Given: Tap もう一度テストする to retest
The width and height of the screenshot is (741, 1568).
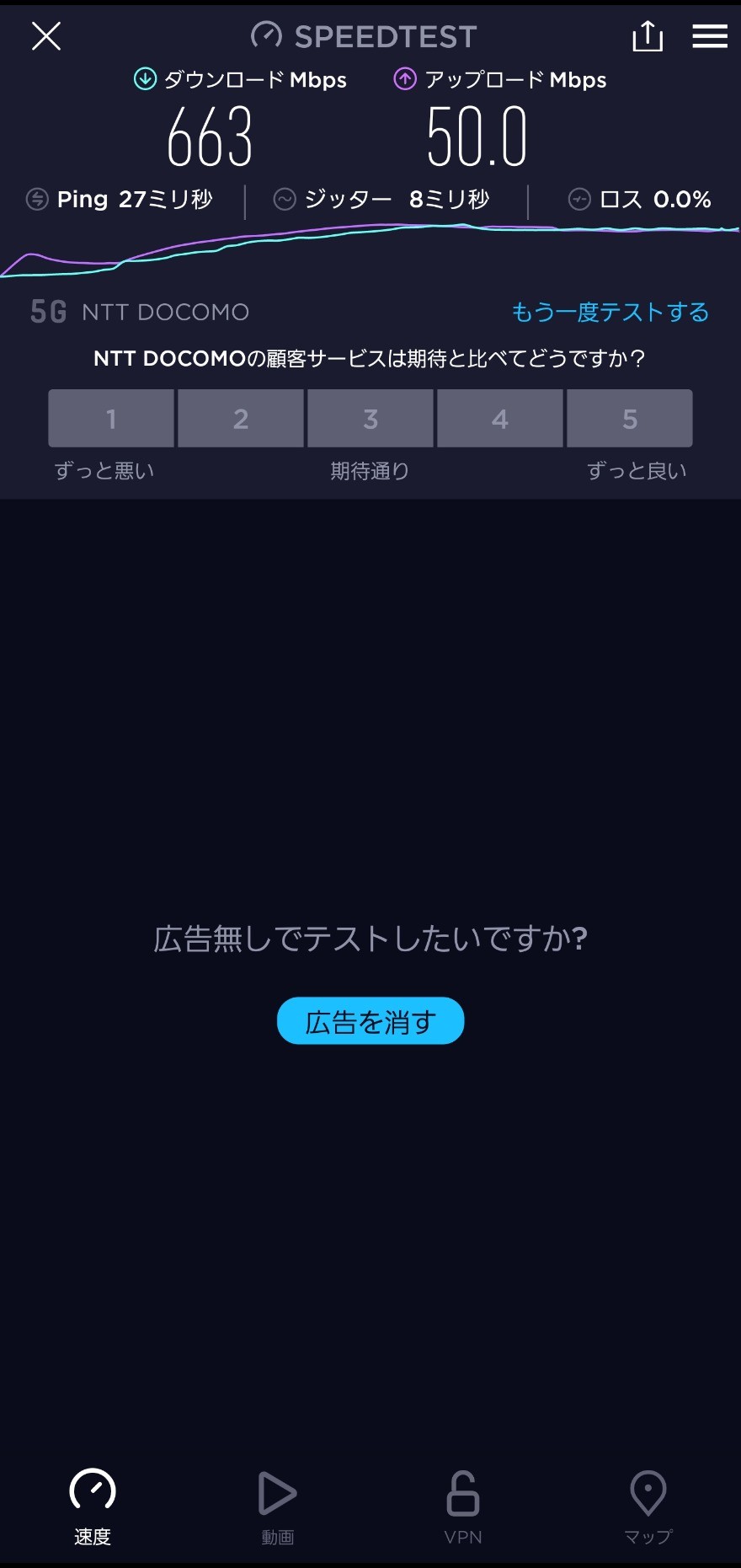Looking at the screenshot, I should pyautogui.click(x=610, y=312).
